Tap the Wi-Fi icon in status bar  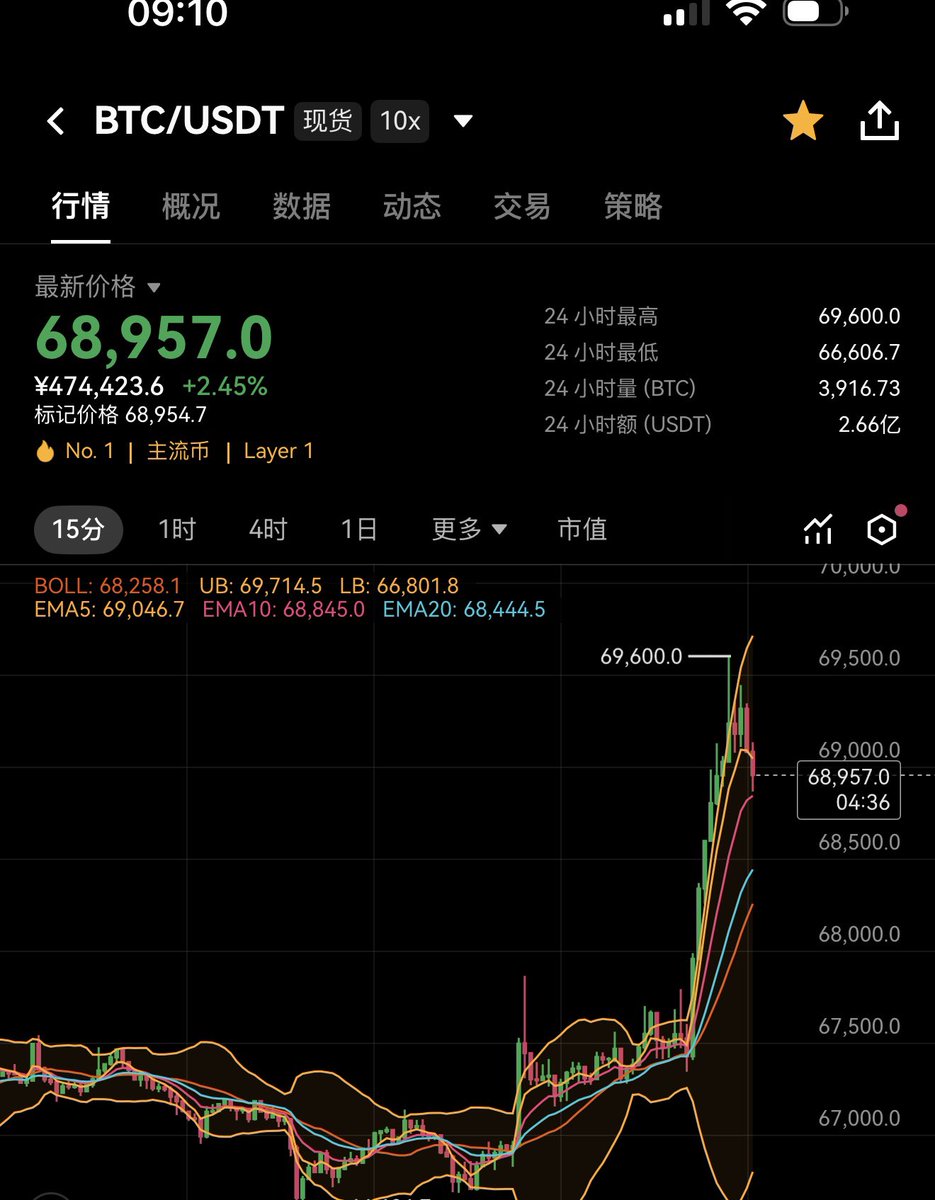746,14
